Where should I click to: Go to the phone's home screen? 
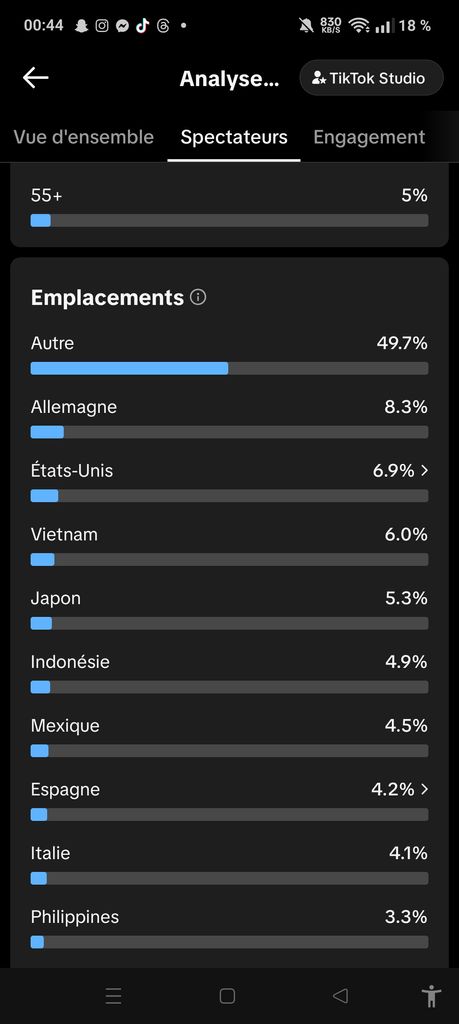point(227,996)
